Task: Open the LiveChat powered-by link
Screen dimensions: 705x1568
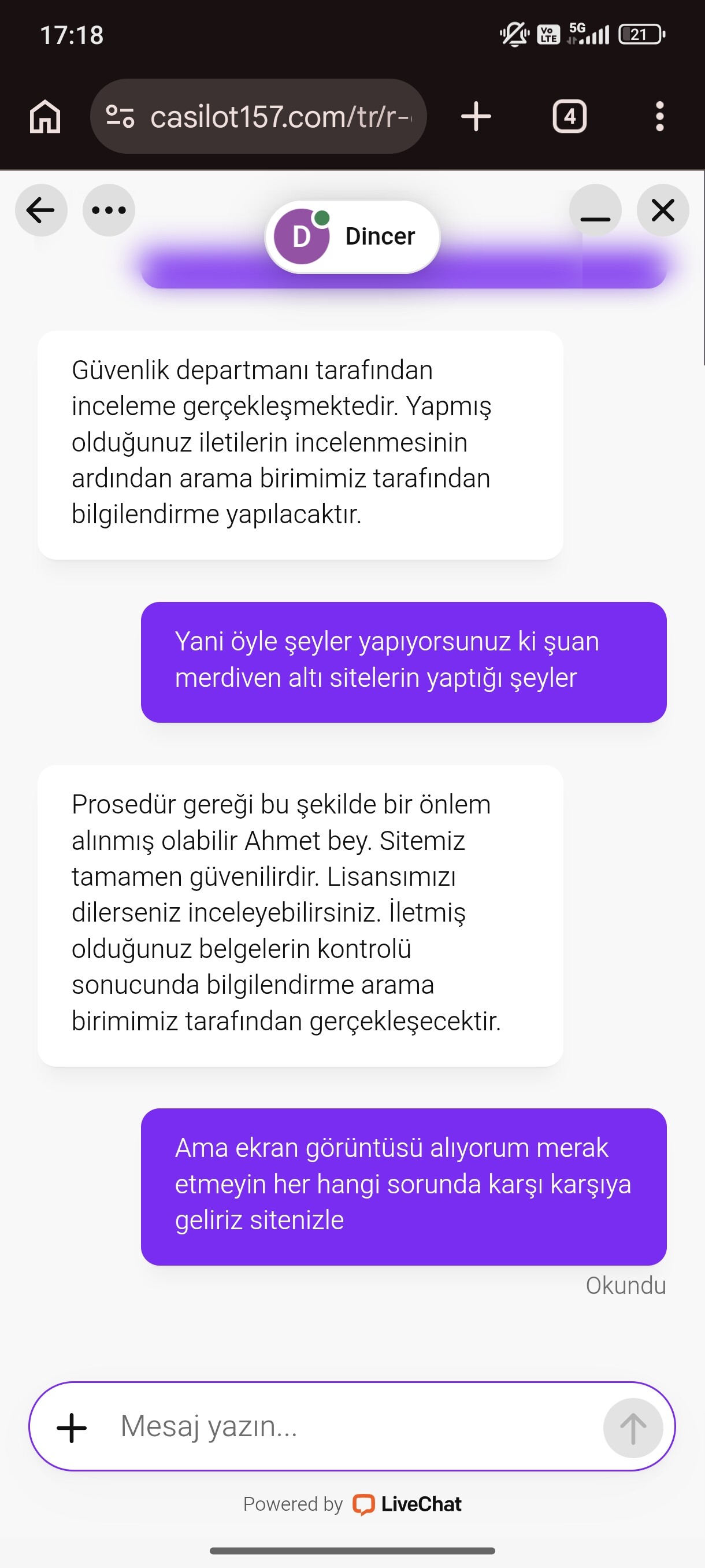Action: click(352, 1504)
